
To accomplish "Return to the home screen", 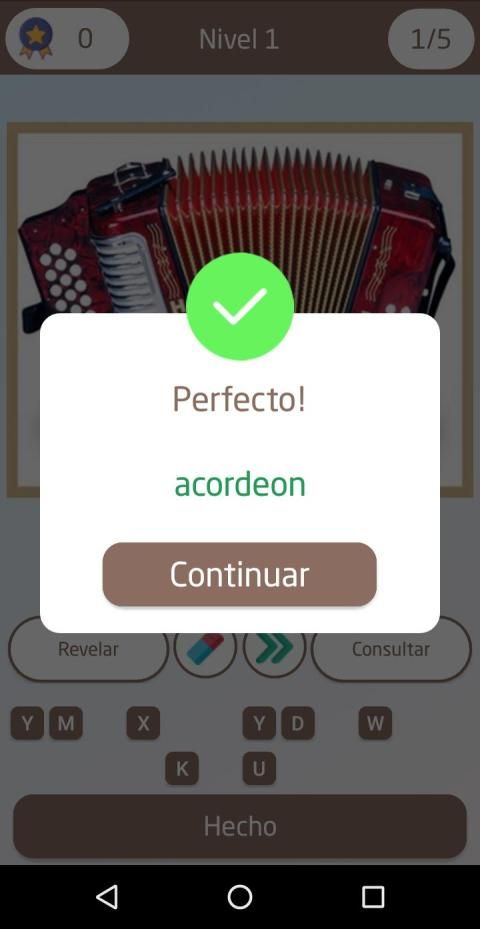I will click(240, 896).
